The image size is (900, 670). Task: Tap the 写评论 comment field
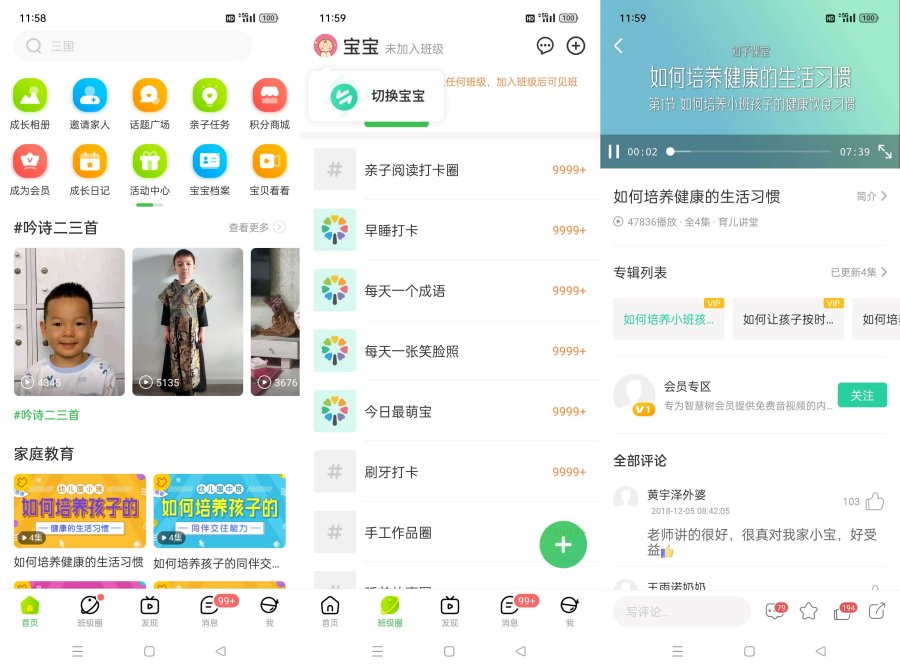coord(681,611)
